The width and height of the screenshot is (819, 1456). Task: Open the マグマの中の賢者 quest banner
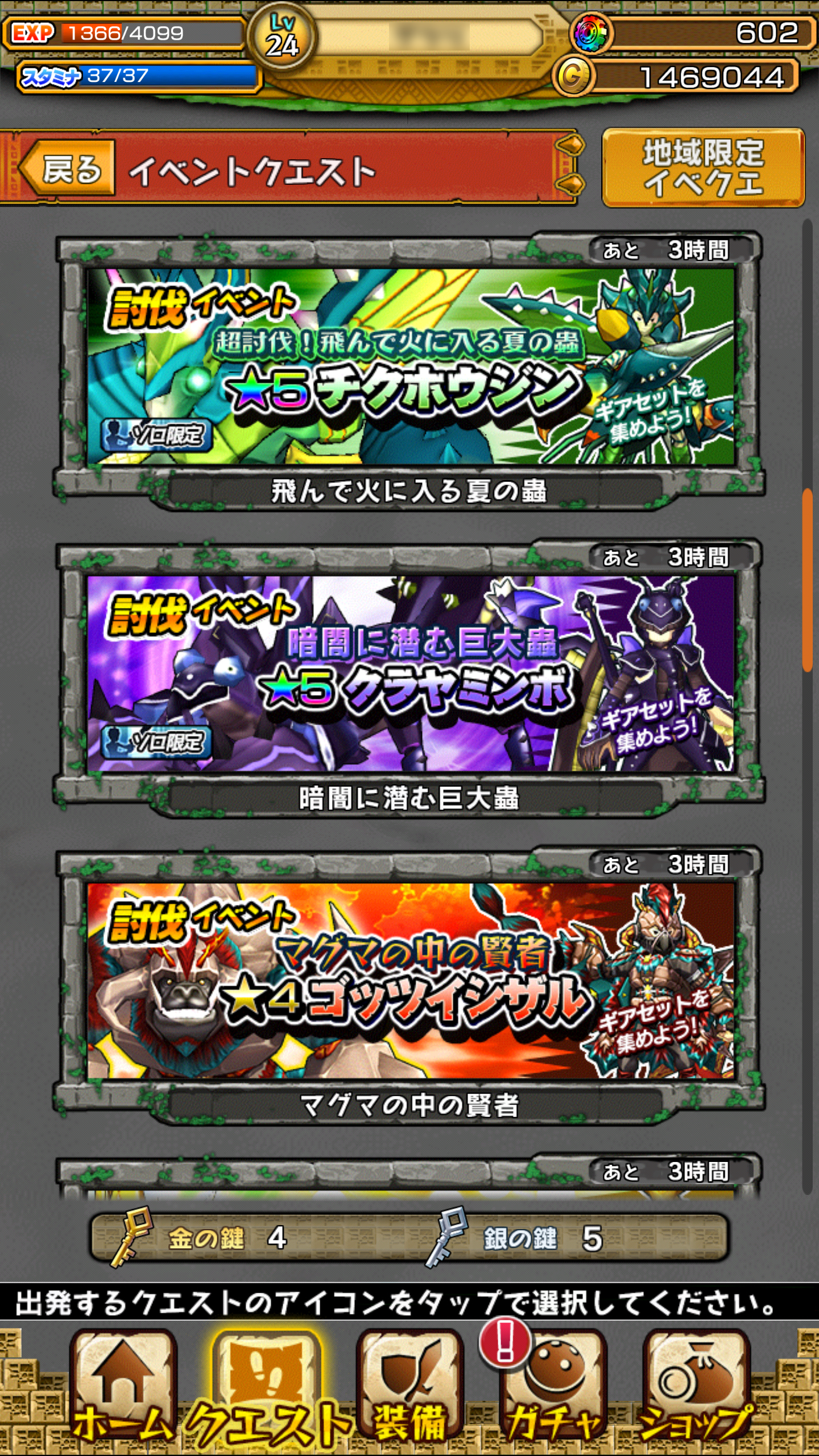tap(409, 982)
